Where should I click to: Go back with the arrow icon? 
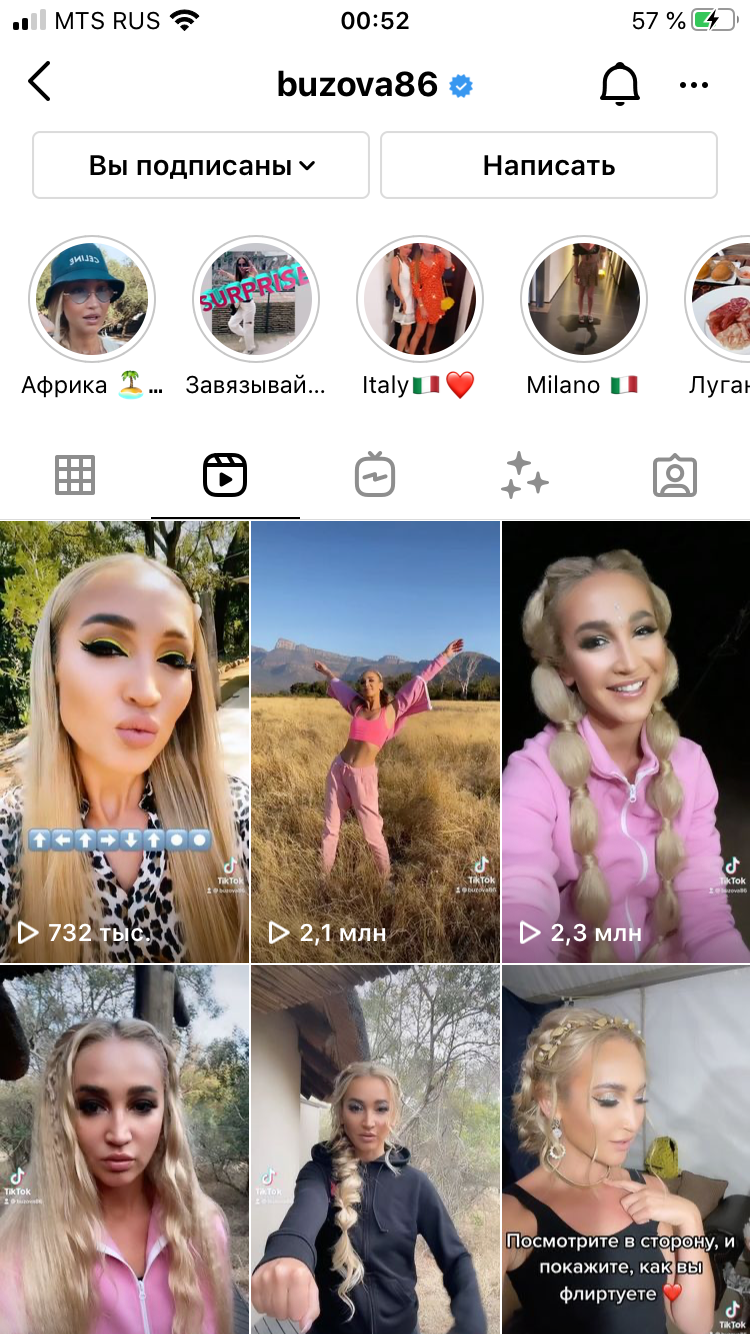coord(40,83)
